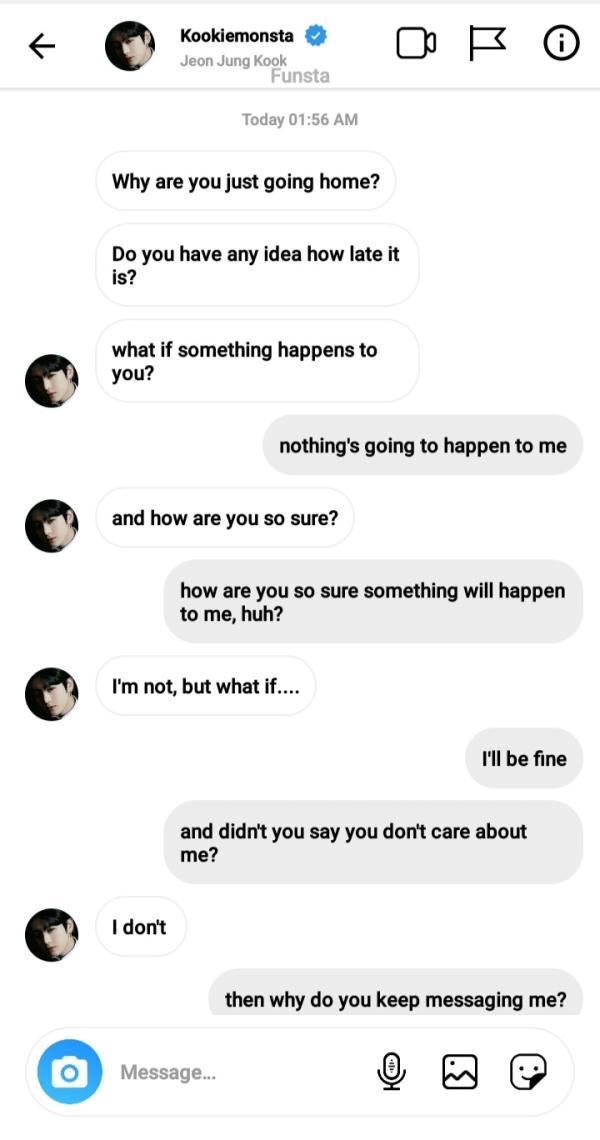
Task: Start a video call with Kookiemonsta
Action: pyautogui.click(x=416, y=44)
